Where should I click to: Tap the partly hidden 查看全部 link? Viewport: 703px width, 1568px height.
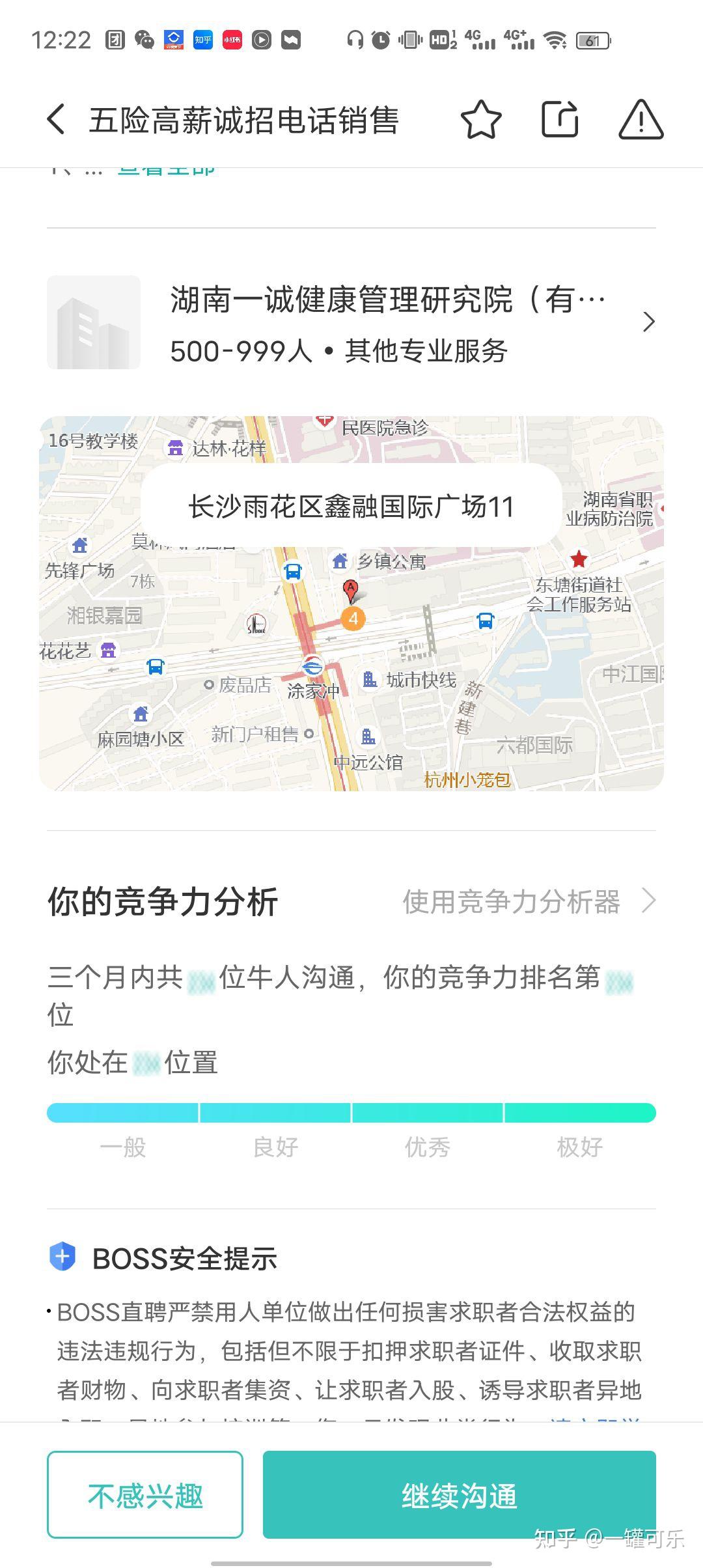[x=166, y=170]
